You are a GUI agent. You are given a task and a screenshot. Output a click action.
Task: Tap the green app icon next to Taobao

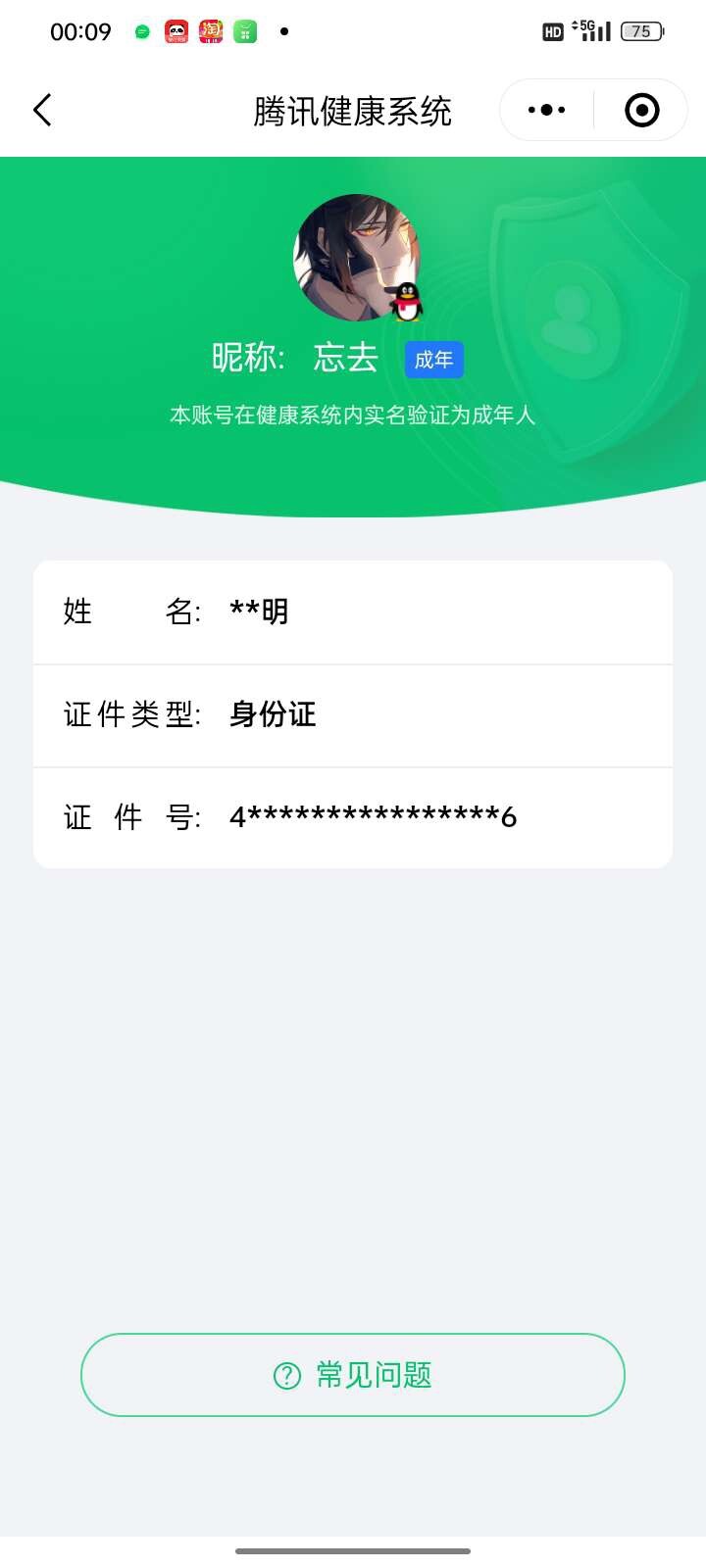245,30
